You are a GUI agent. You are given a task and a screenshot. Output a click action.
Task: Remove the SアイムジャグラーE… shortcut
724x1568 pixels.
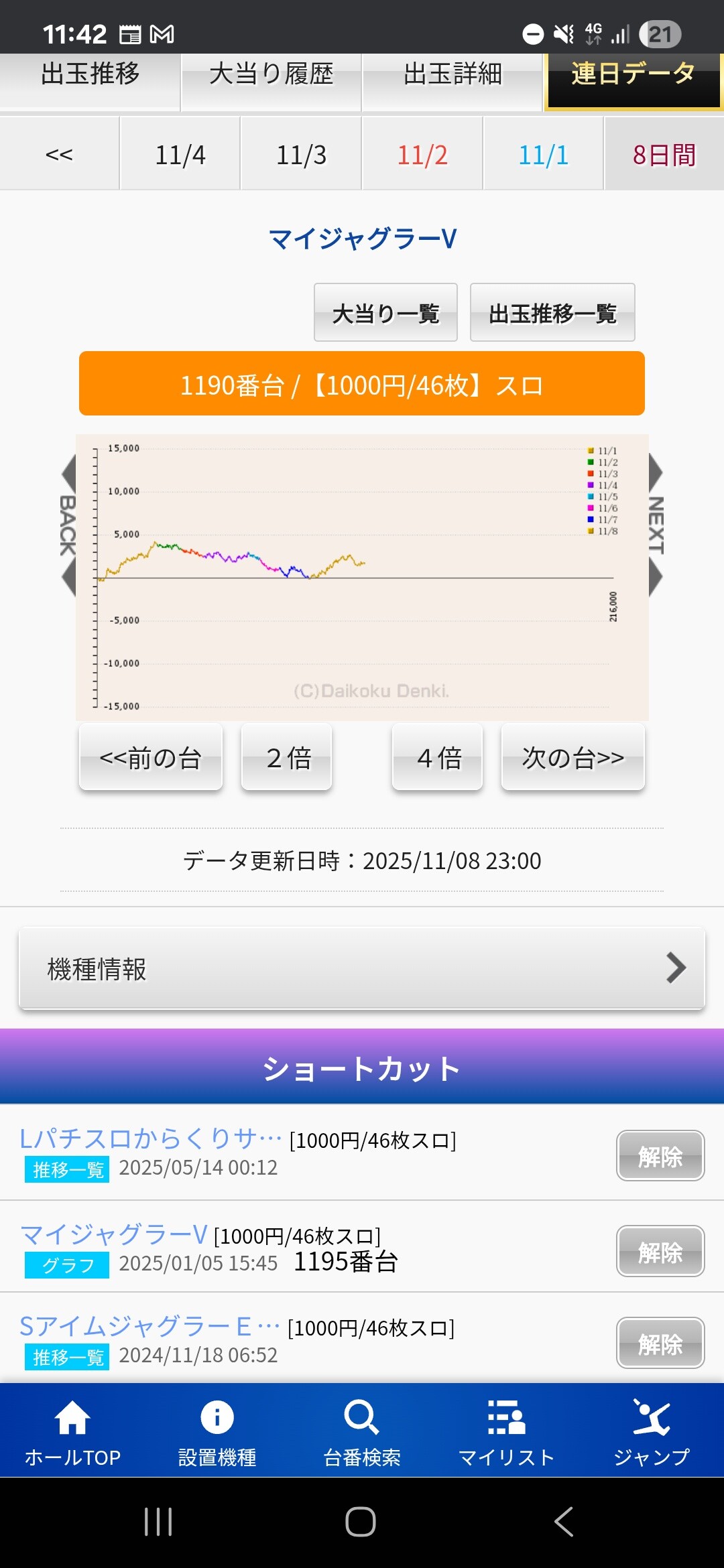pyautogui.click(x=660, y=1344)
